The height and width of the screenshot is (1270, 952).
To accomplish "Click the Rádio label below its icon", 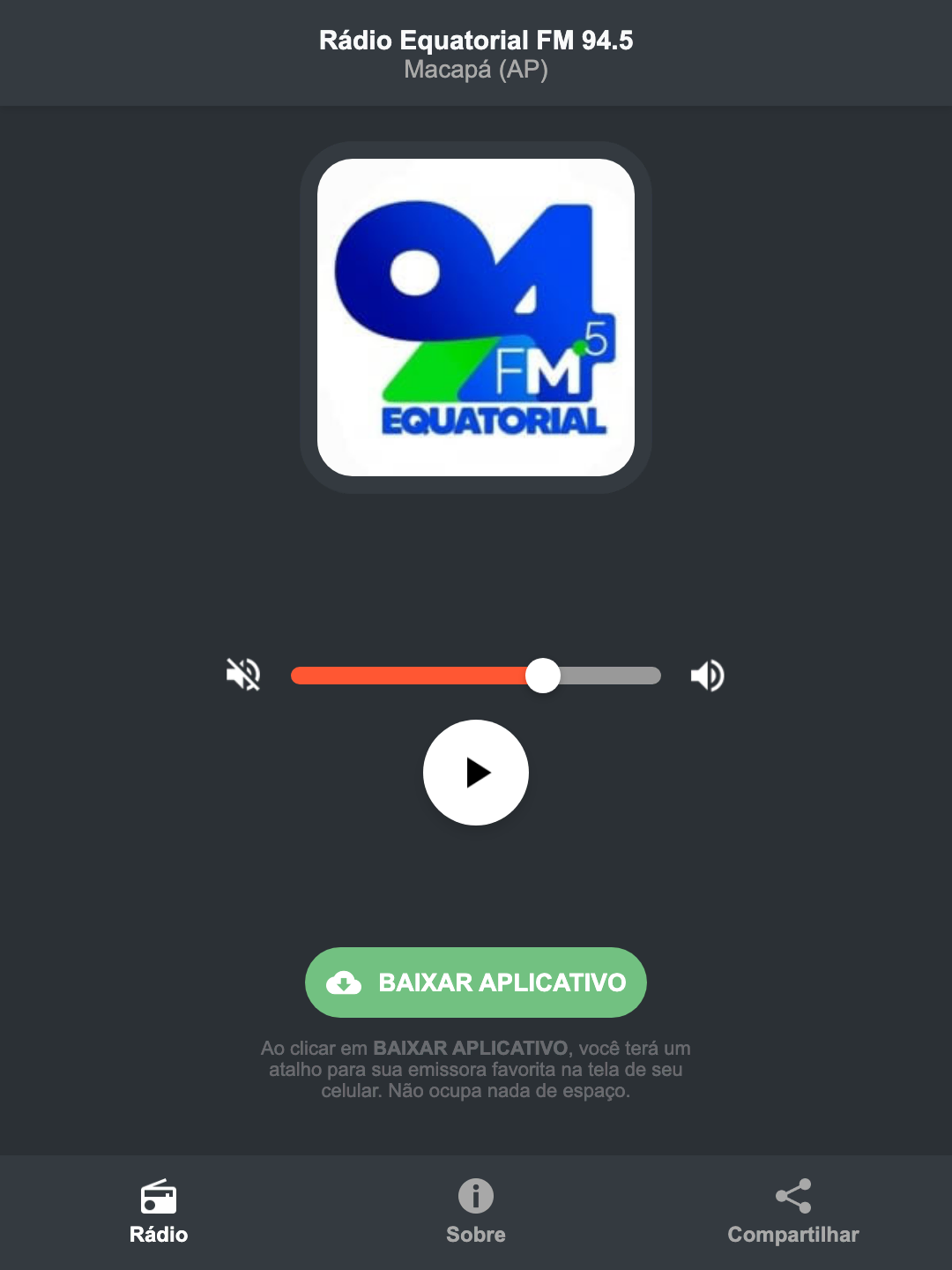I will tap(160, 1235).
